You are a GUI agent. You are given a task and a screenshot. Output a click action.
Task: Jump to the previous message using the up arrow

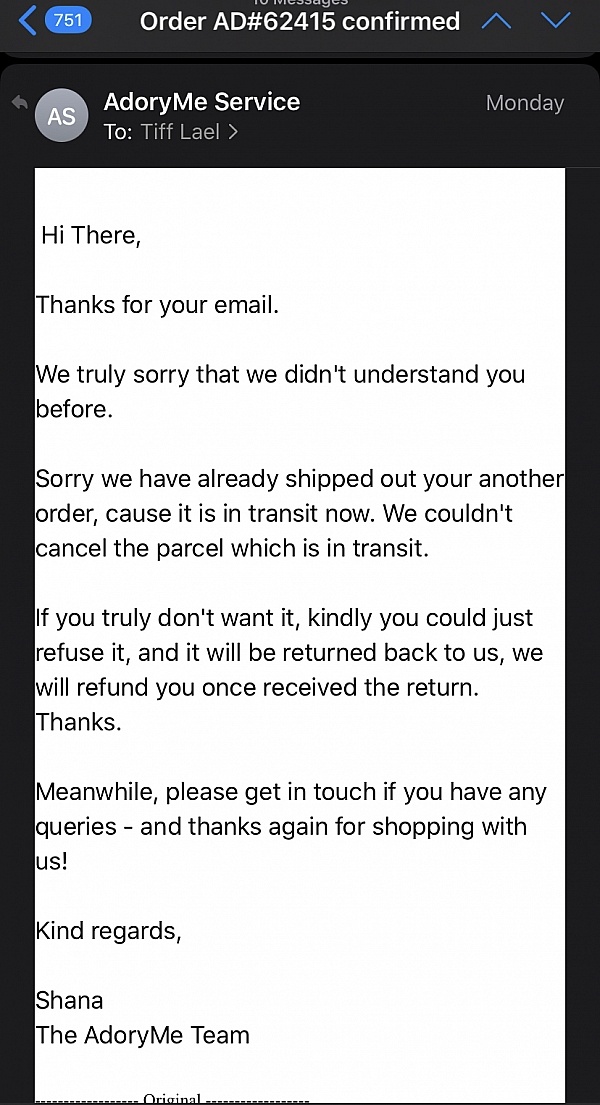click(x=496, y=21)
